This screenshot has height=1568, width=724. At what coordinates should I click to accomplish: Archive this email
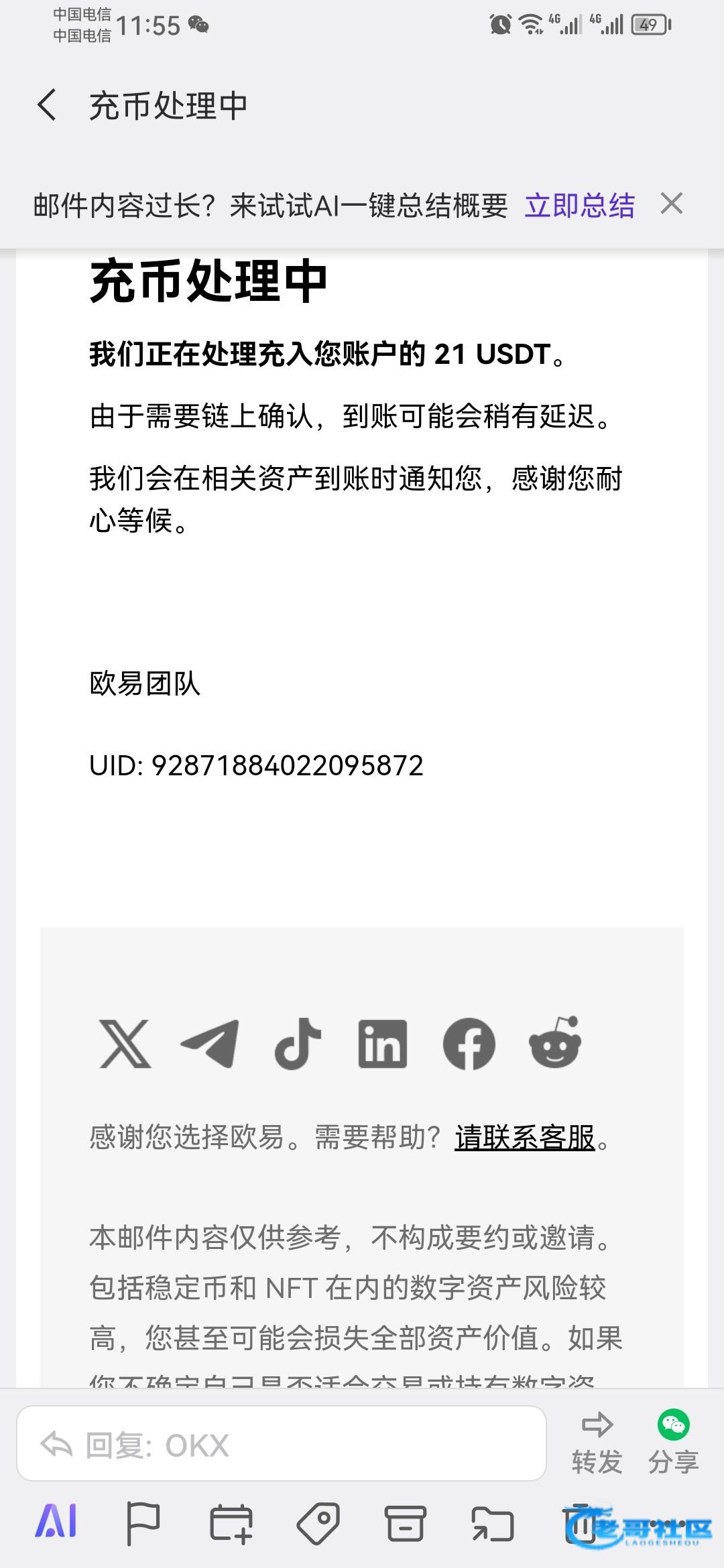click(x=405, y=1522)
